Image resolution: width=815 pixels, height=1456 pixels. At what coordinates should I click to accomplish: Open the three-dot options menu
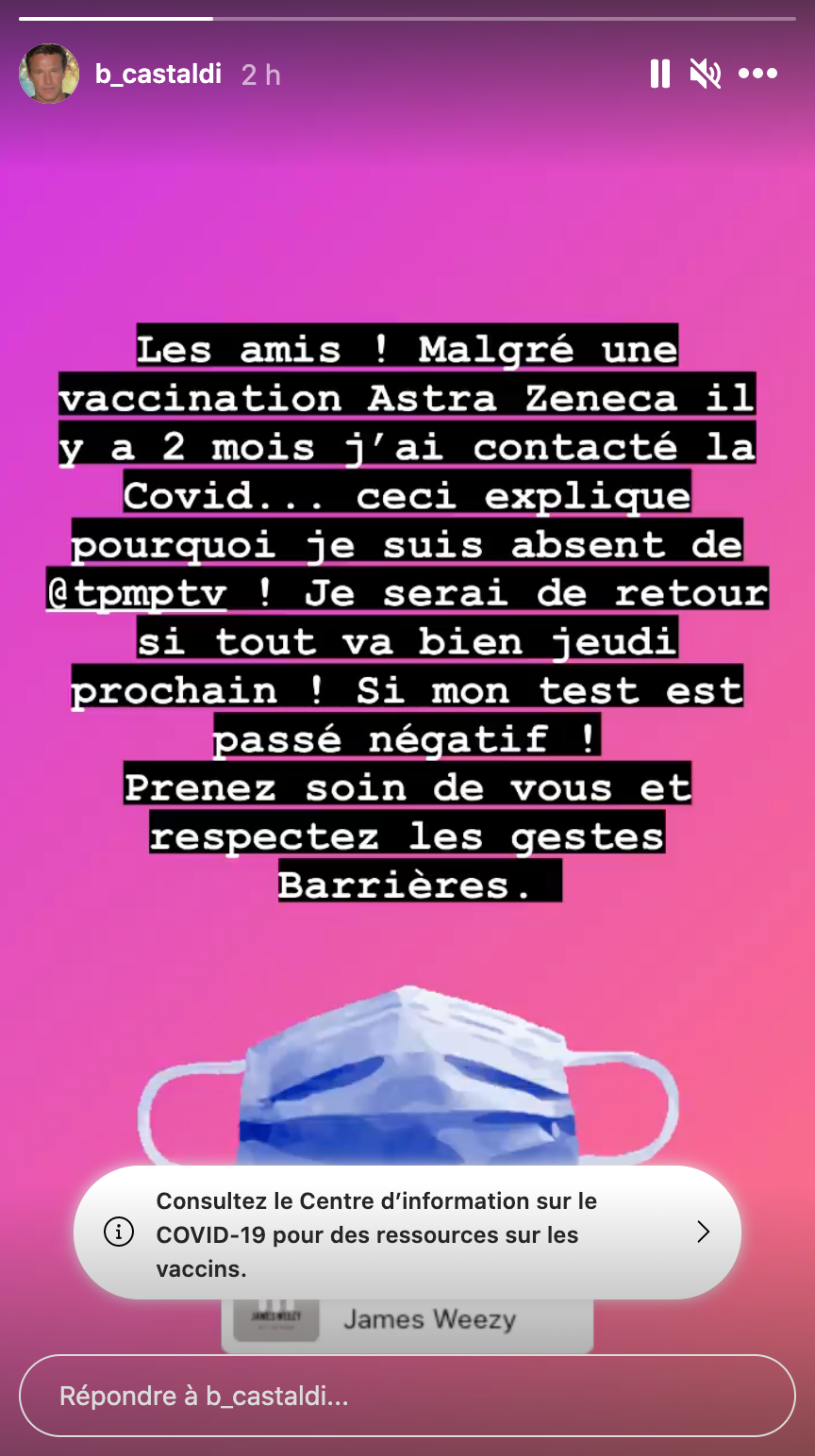point(758,74)
